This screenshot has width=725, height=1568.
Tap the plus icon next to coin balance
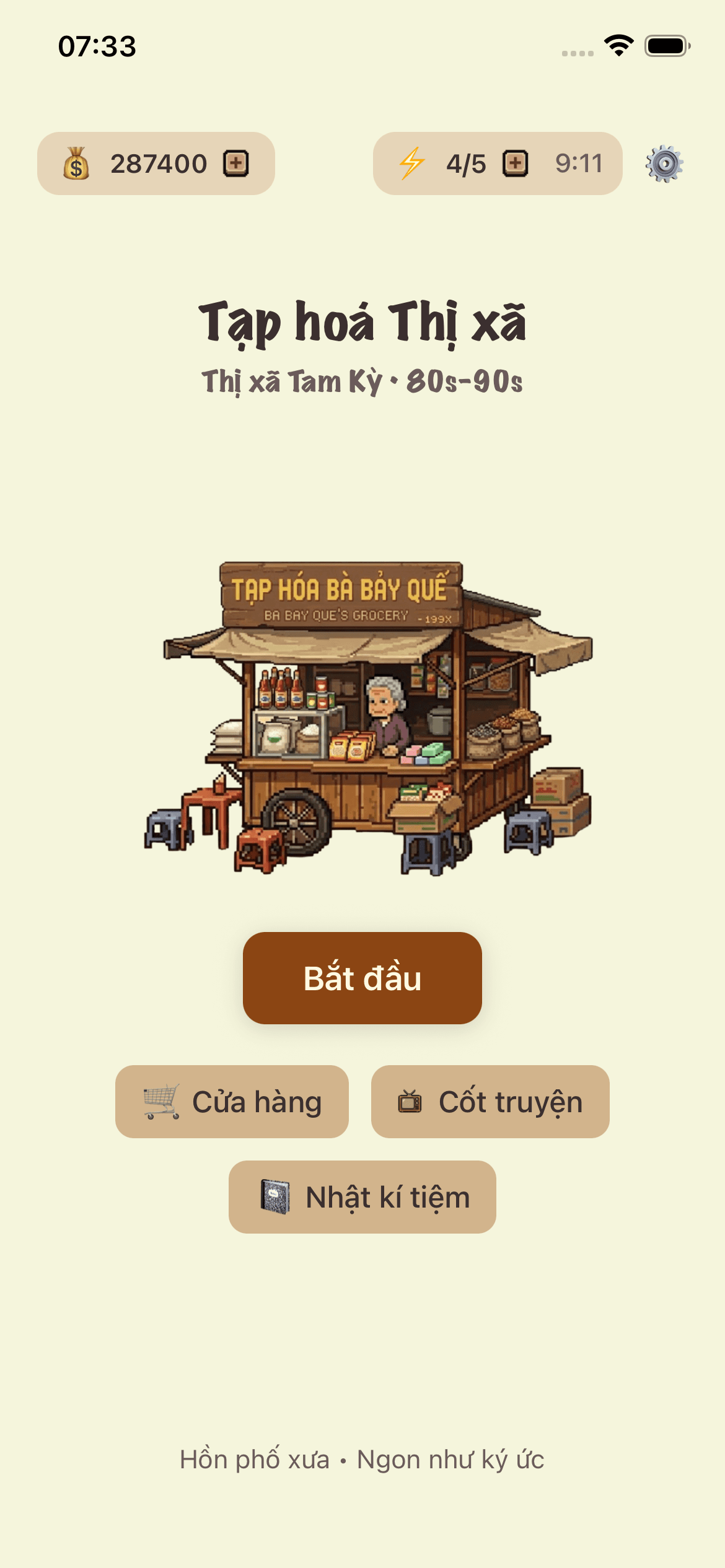(x=235, y=163)
